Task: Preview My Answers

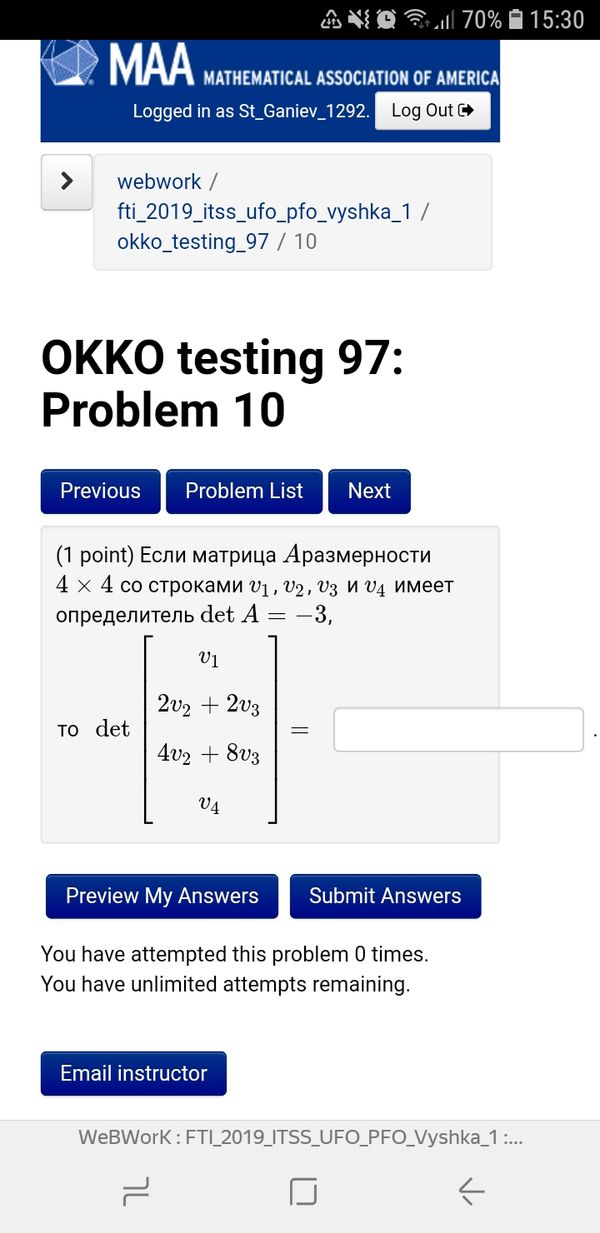Action: coord(162,896)
